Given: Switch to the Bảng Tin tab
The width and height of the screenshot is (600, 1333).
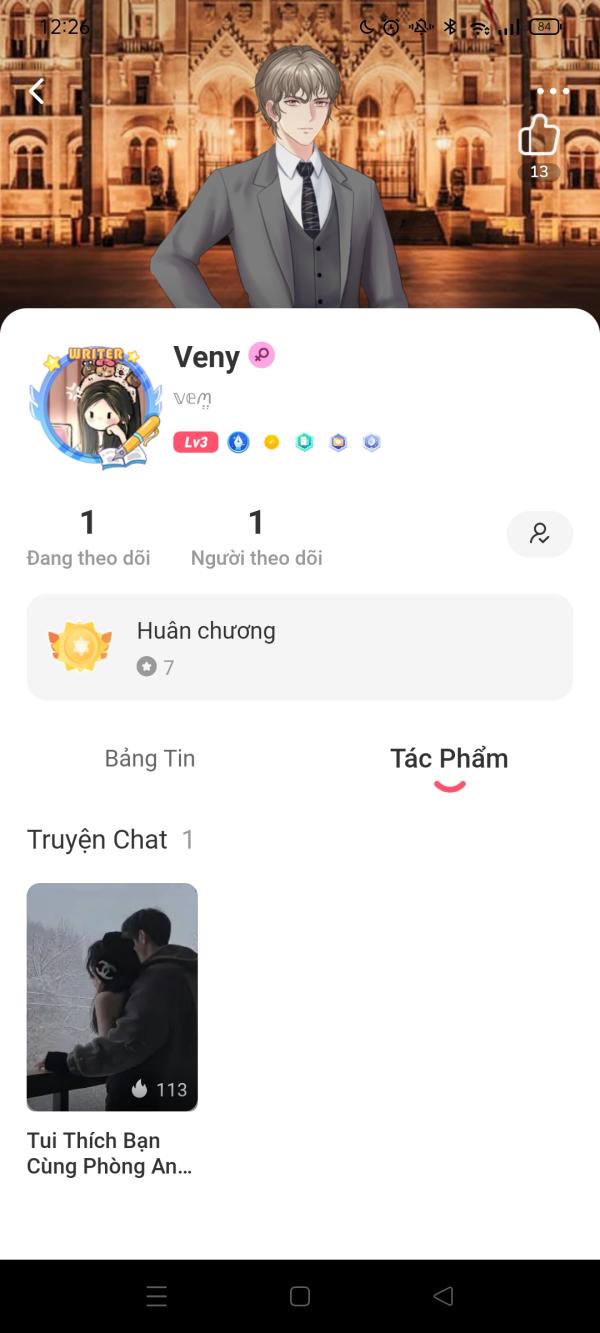Looking at the screenshot, I should pos(150,758).
